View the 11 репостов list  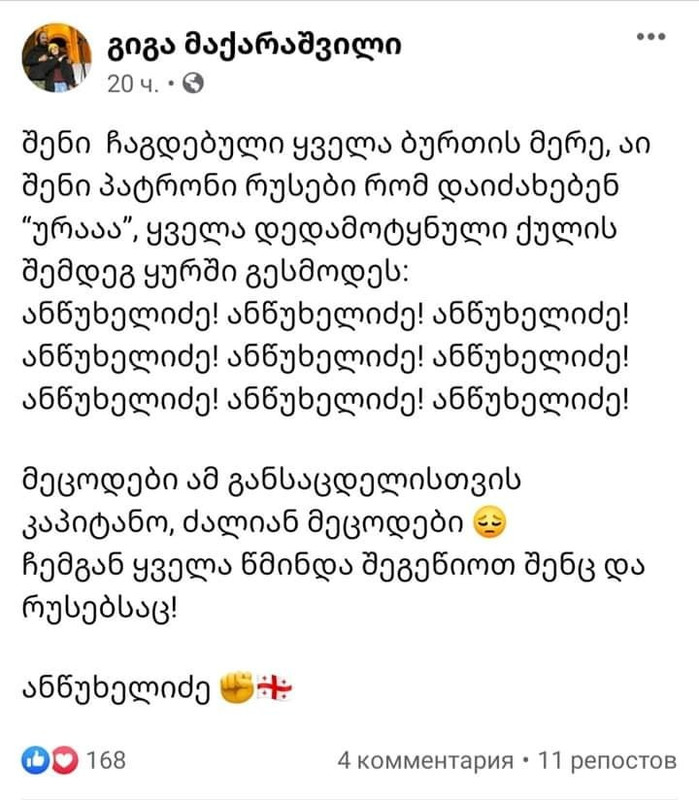coord(607,761)
